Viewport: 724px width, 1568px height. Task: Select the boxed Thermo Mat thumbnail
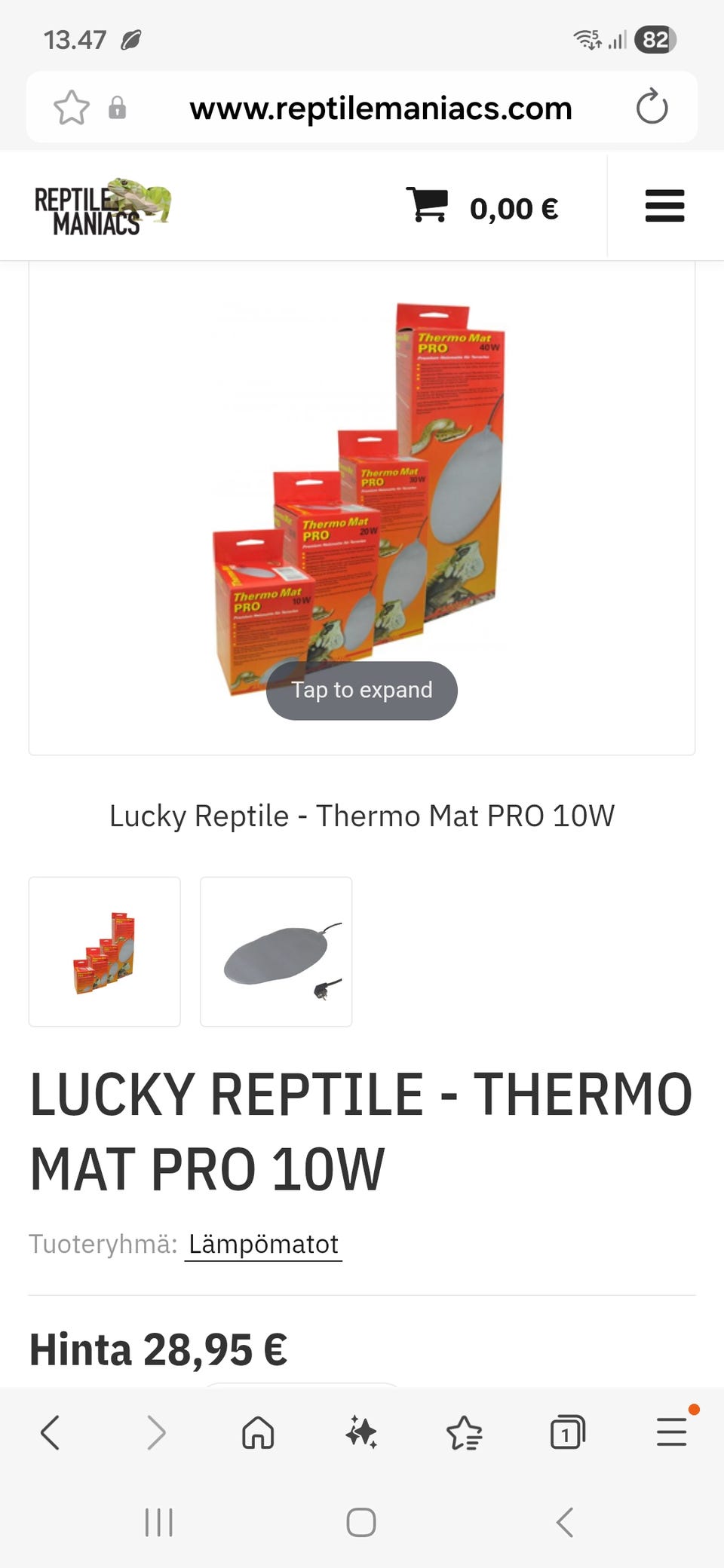click(x=105, y=951)
